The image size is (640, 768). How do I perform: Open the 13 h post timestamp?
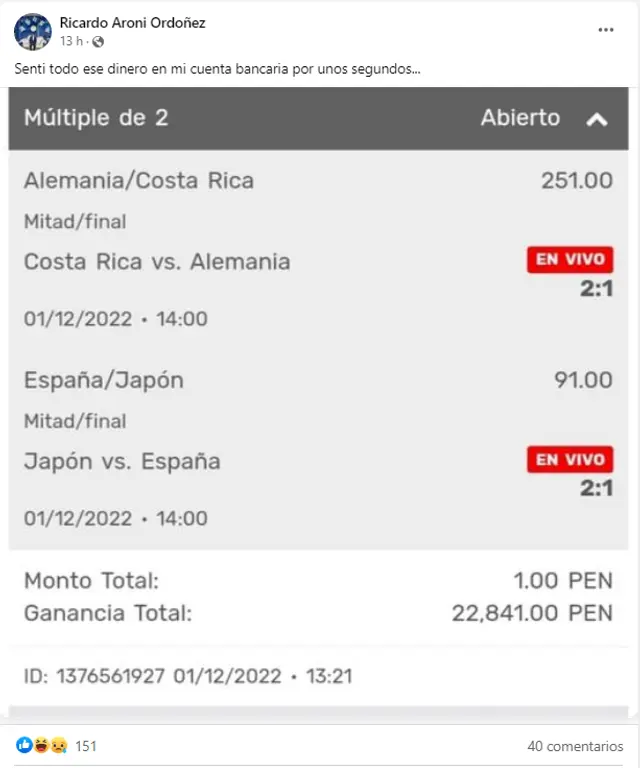(x=71, y=41)
